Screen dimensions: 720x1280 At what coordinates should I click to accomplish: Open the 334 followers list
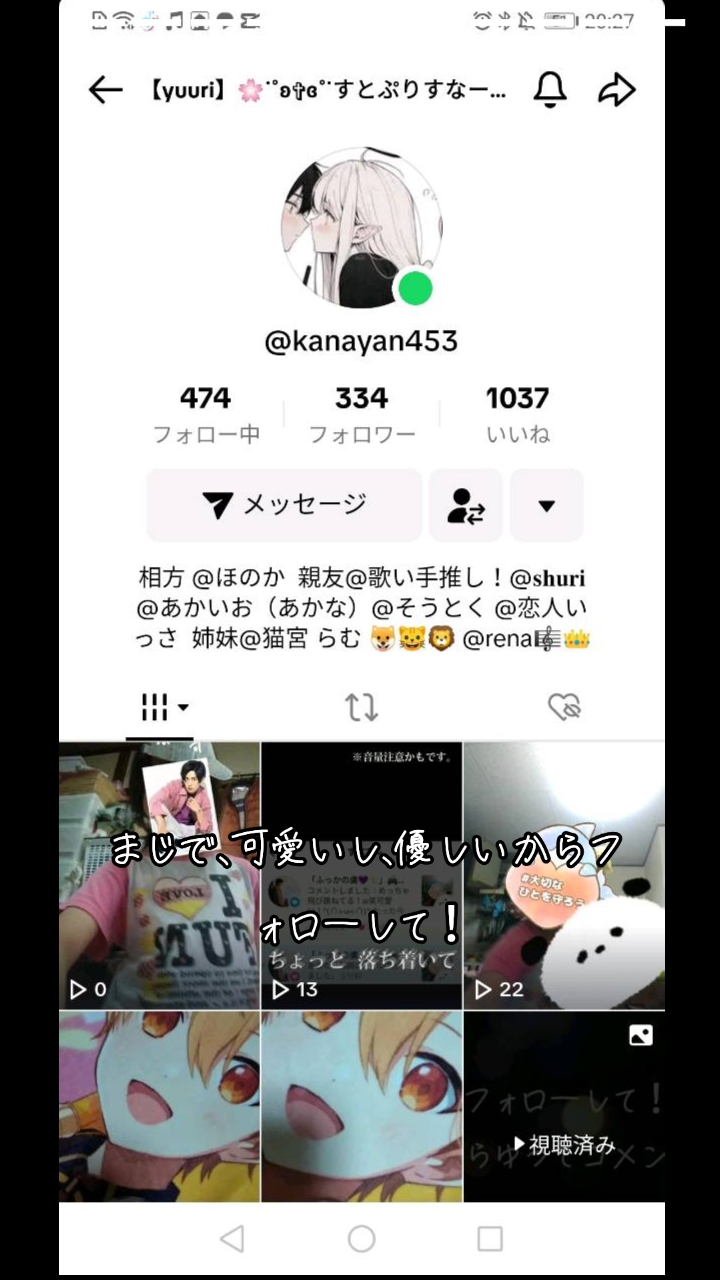(361, 414)
